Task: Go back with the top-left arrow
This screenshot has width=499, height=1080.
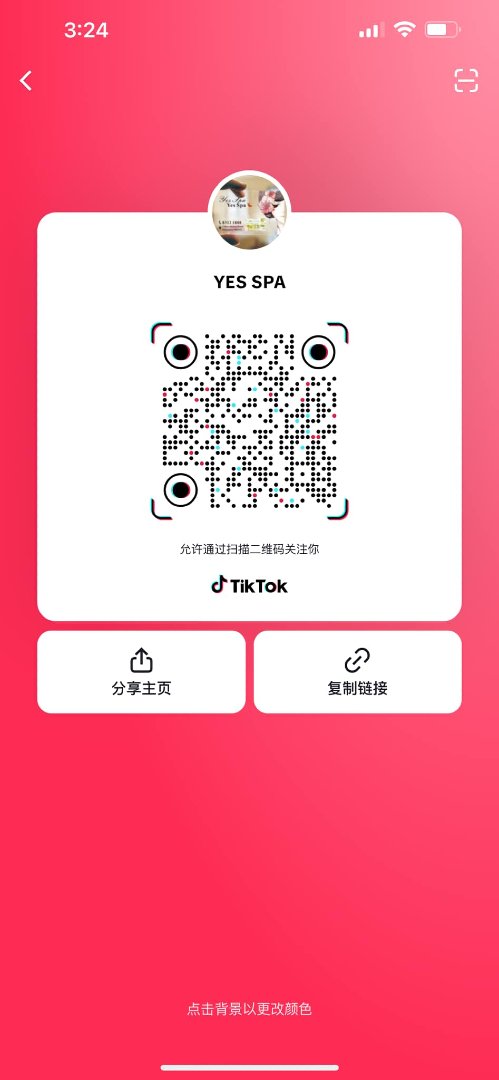Action: tap(26, 81)
